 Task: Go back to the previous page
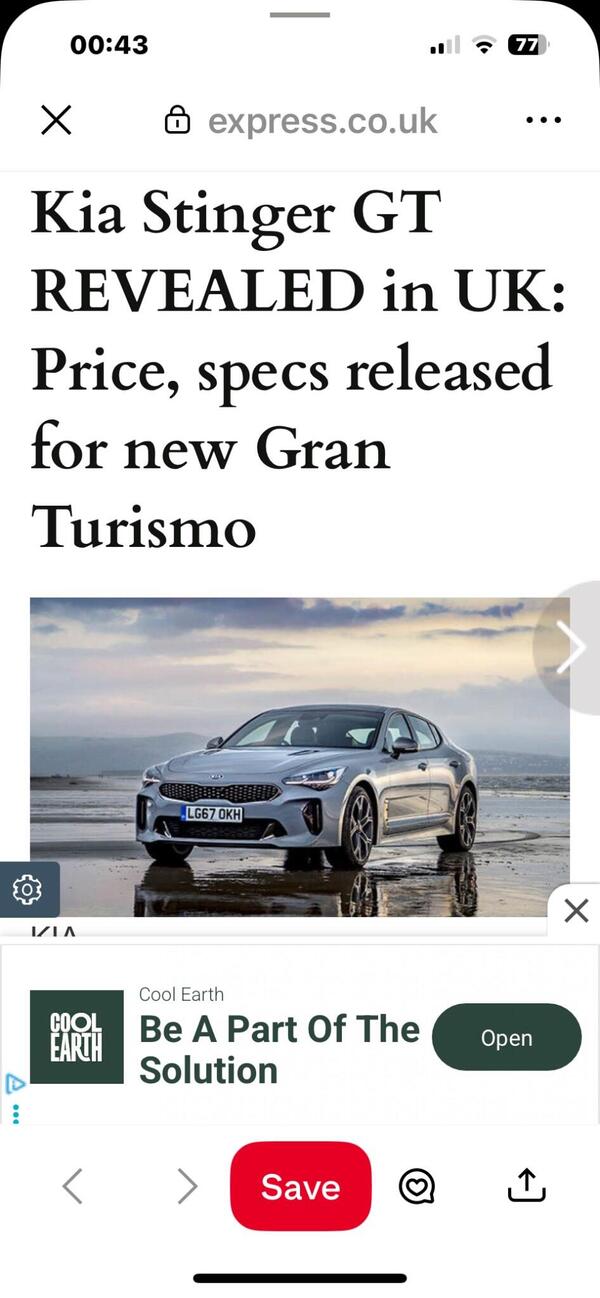(72, 1186)
